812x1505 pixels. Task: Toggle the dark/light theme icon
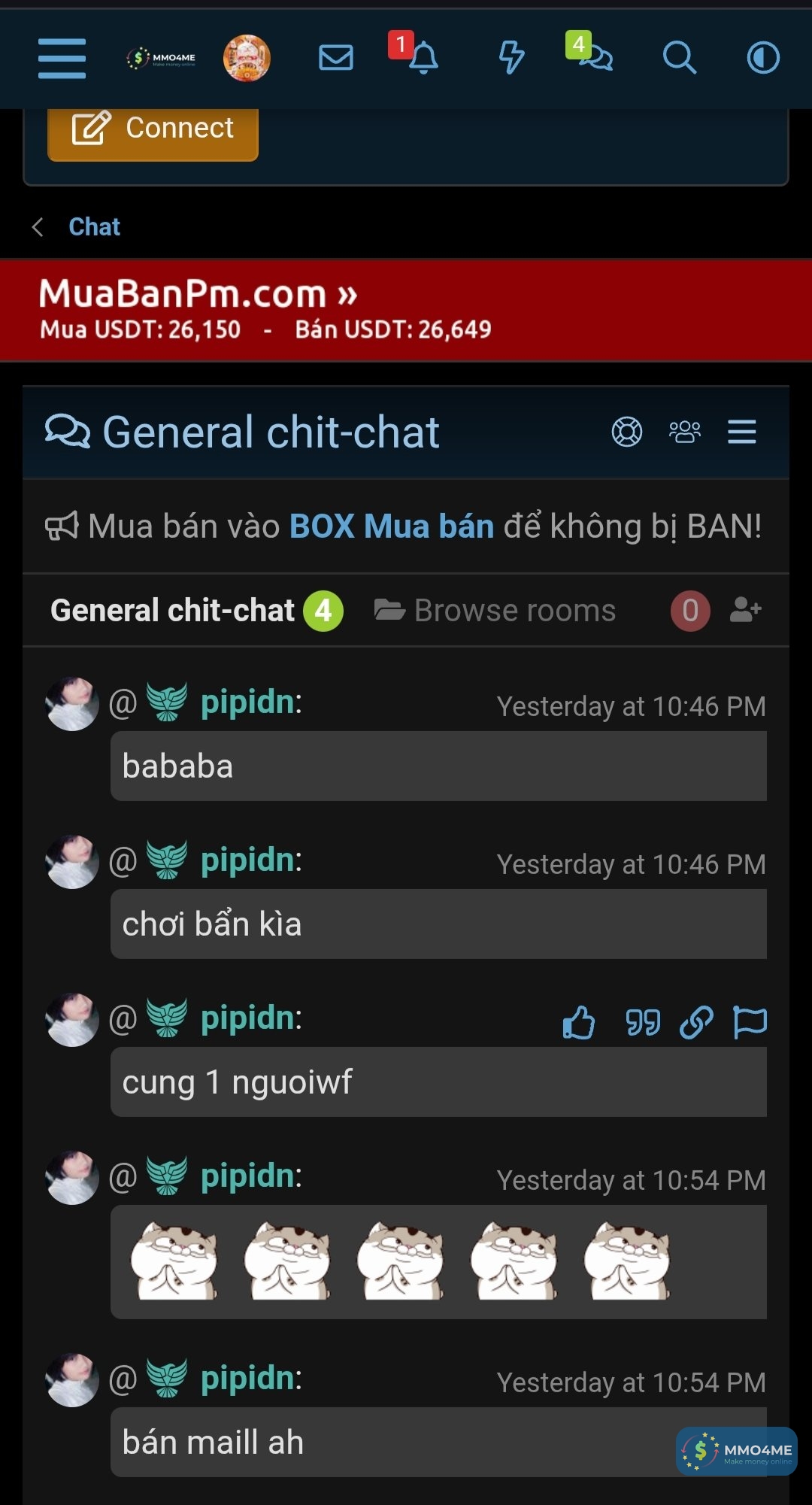click(x=762, y=58)
